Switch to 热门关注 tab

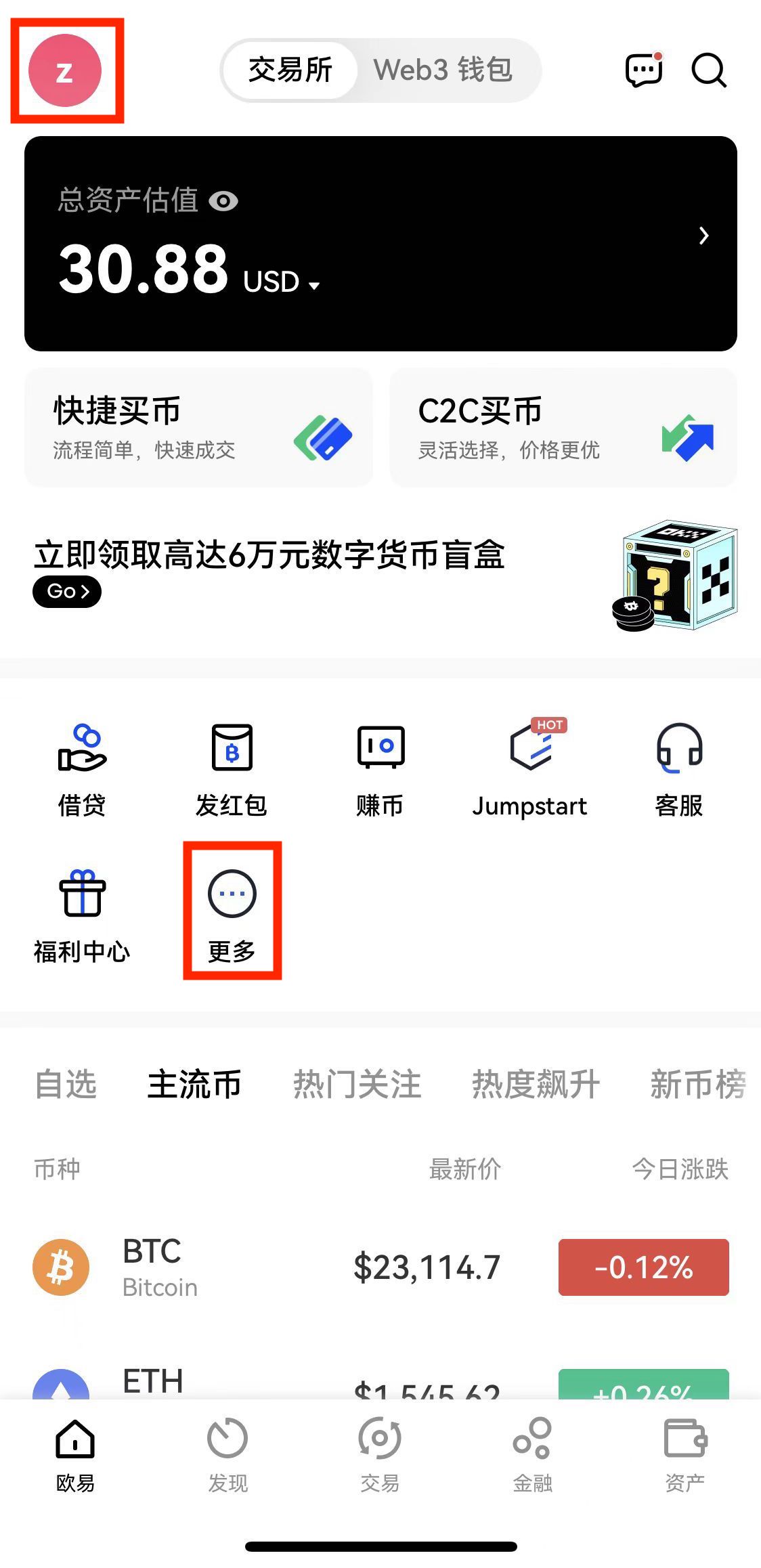357,1084
